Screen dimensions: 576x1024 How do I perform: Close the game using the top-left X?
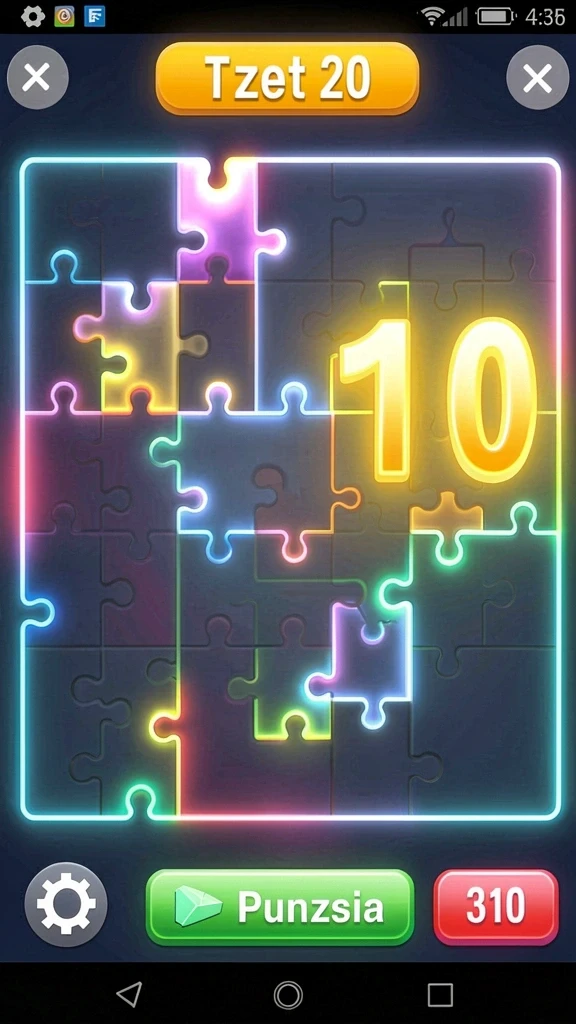[37, 78]
